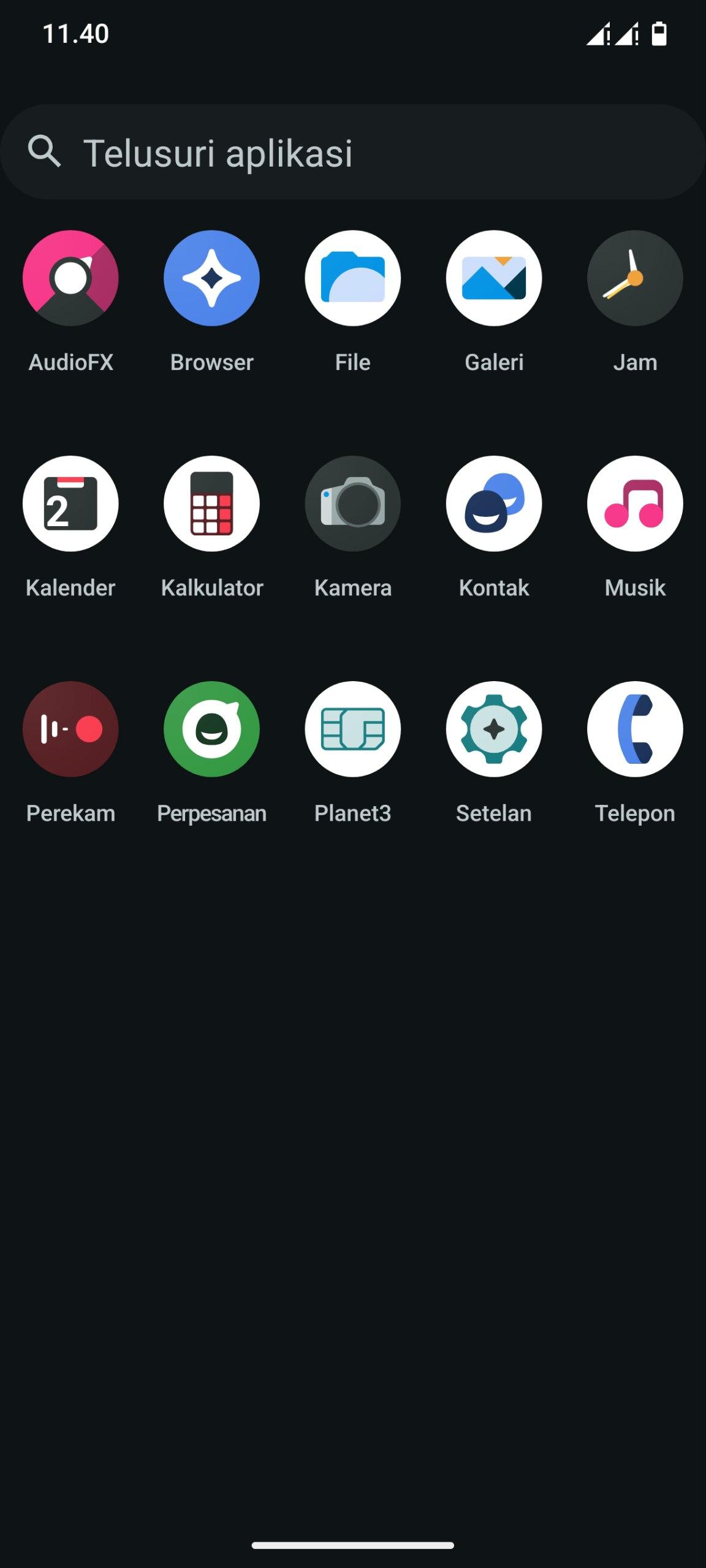This screenshot has width=706, height=1568.
Task: Open the Kontak app
Action: pyautogui.click(x=494, y=503)
